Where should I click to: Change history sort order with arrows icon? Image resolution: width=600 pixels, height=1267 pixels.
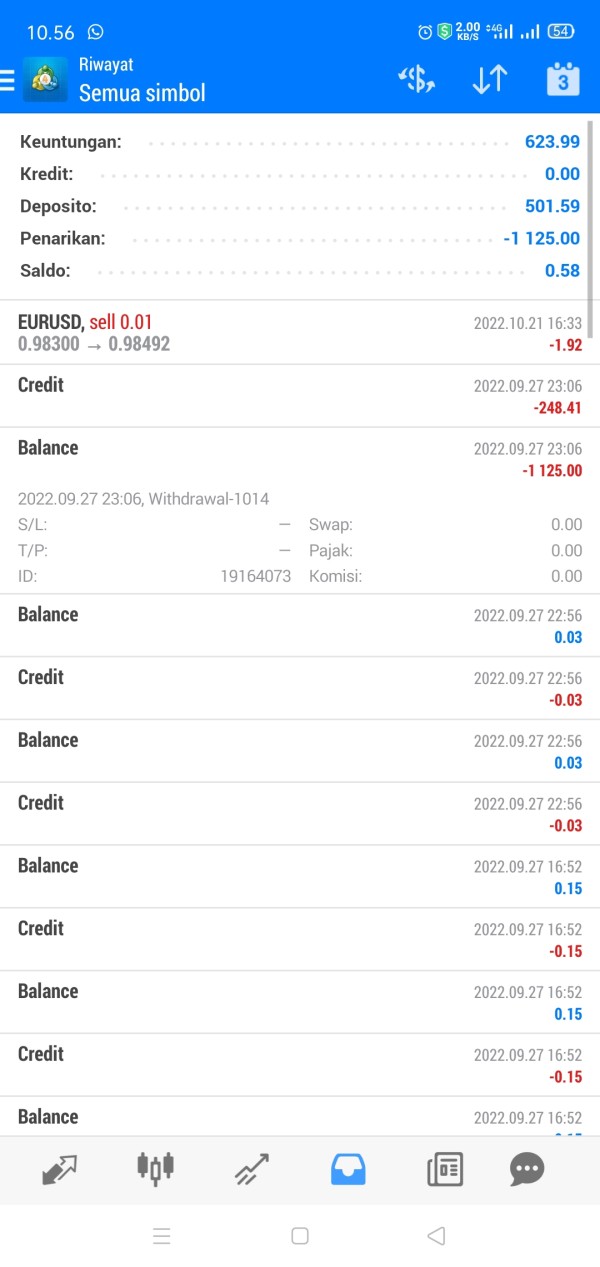point(490,80)
